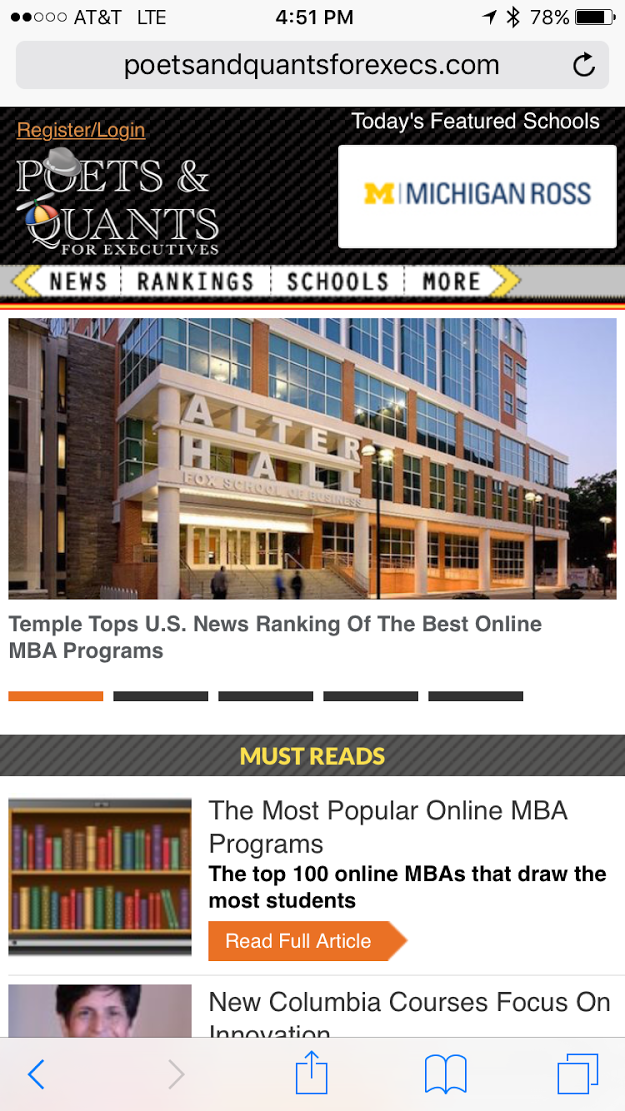Show open Safari tabs
625x1111 pixels.
(577, 1075)
